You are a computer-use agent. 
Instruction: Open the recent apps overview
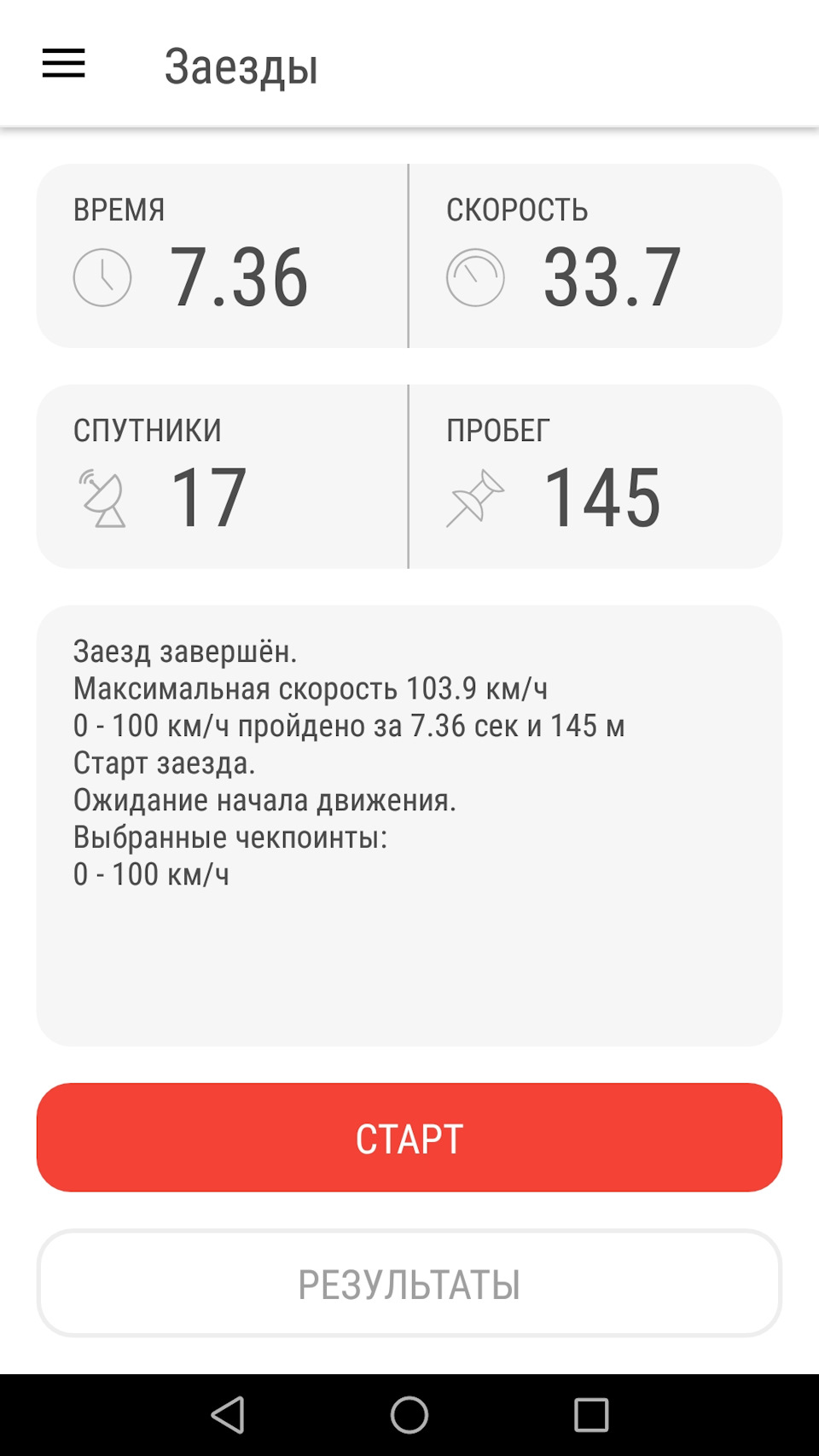[591, 1415]
